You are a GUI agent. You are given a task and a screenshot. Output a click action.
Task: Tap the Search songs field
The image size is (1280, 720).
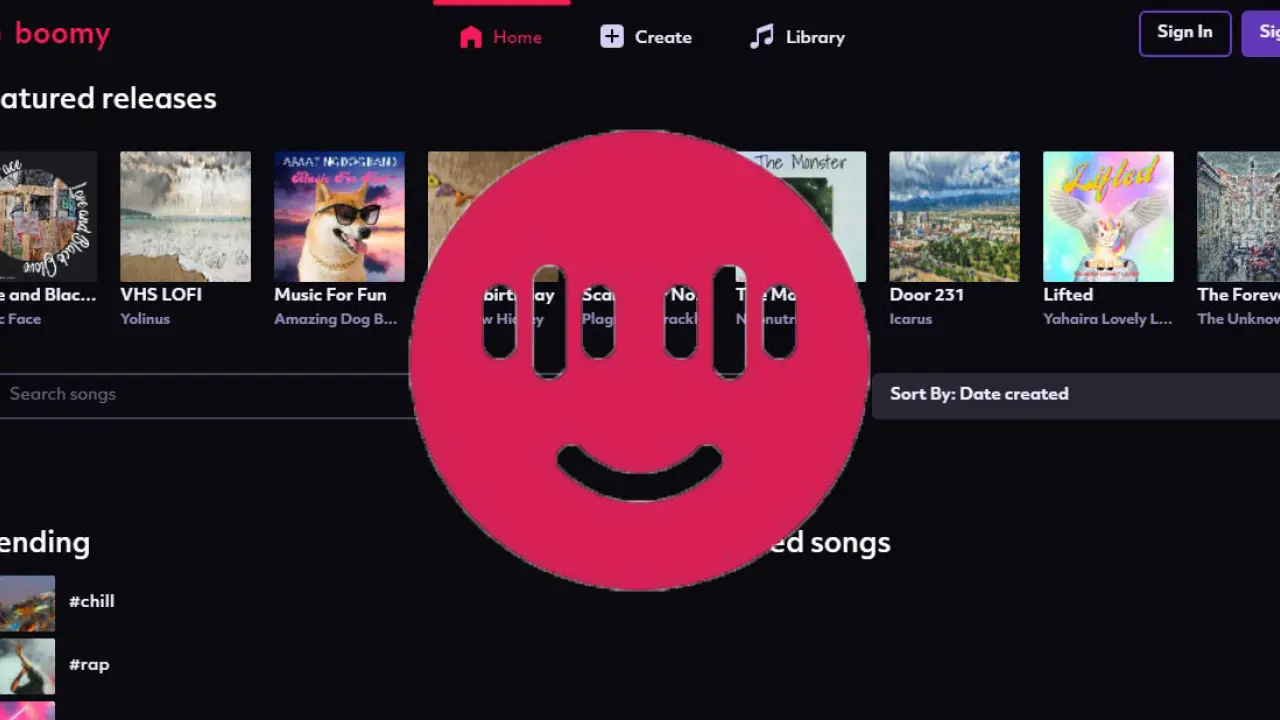200,394
